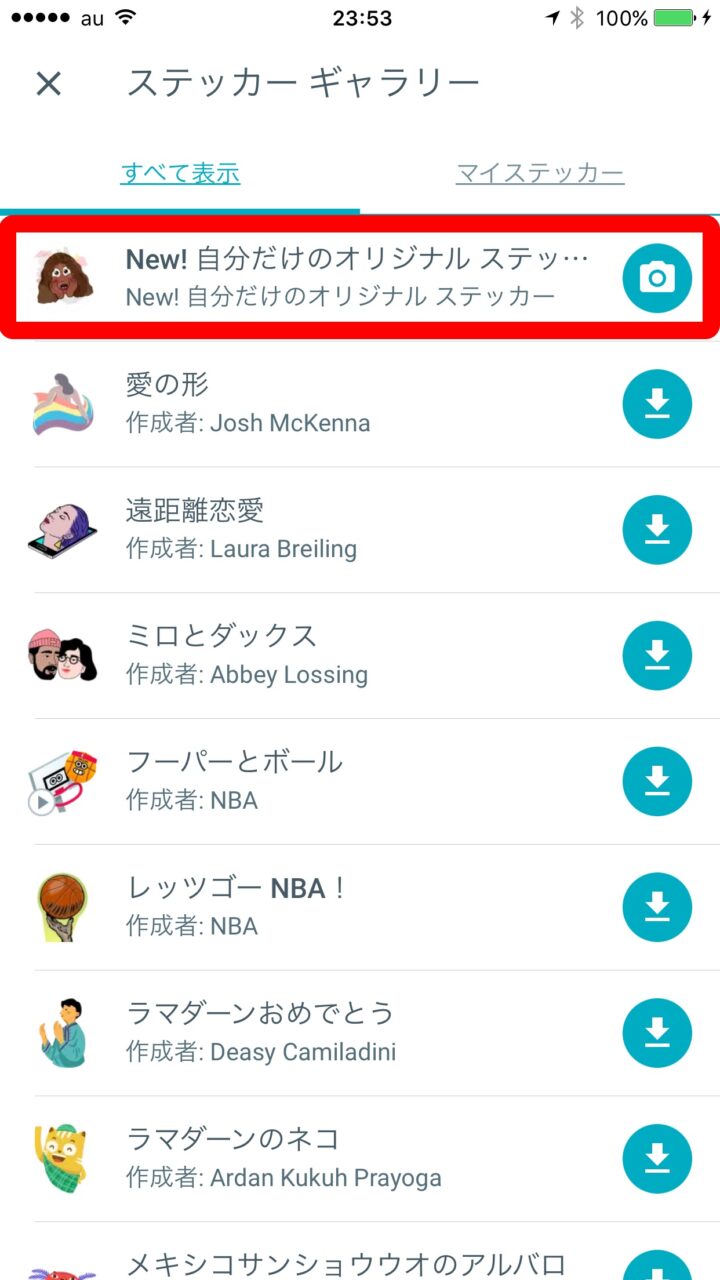Download the ミロとダックス sticker pack
Screen dimensions: 720x1280
(x=657, y=656)
